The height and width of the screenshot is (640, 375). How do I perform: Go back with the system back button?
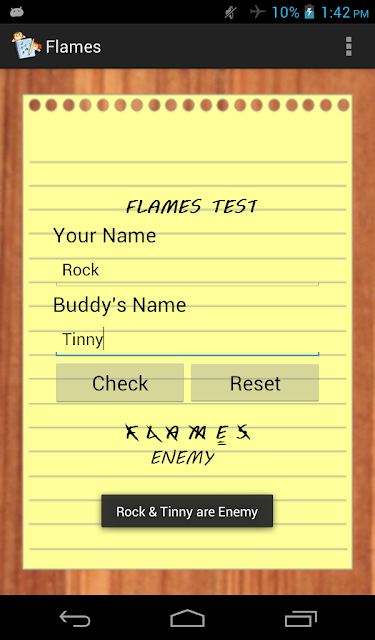click(75, 618)
